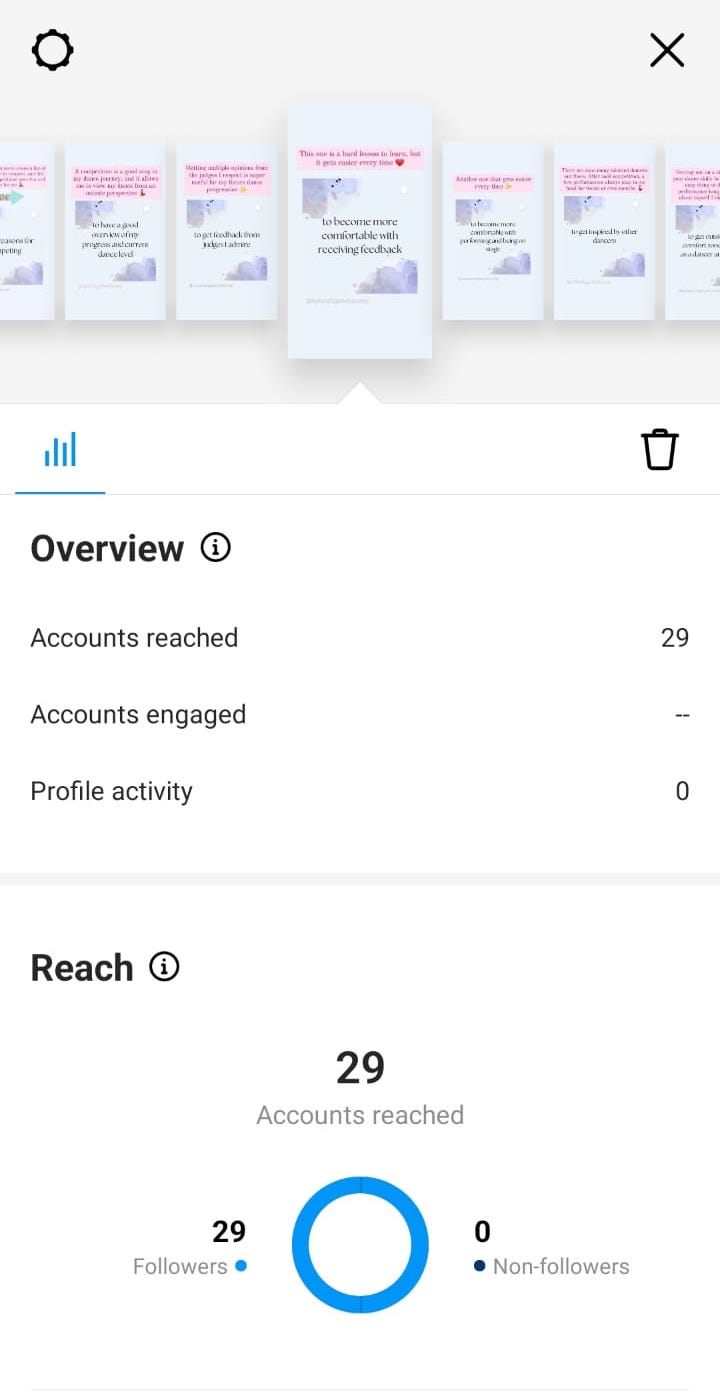720x1394 pixels.
Task: Click the blue Followers legend dot
Action: pos(239,1265)
